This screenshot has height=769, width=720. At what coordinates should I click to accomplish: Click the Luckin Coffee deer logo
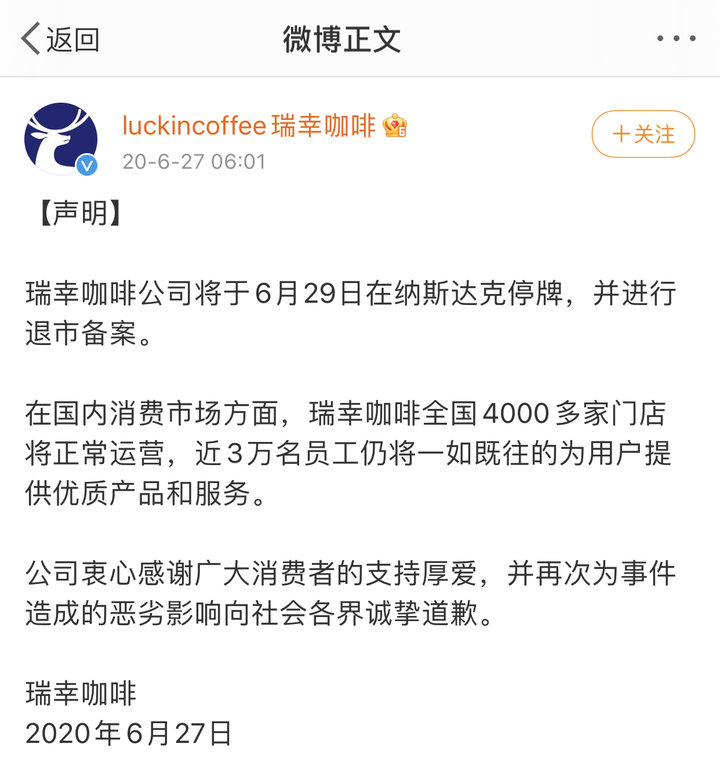pos(60,135)
